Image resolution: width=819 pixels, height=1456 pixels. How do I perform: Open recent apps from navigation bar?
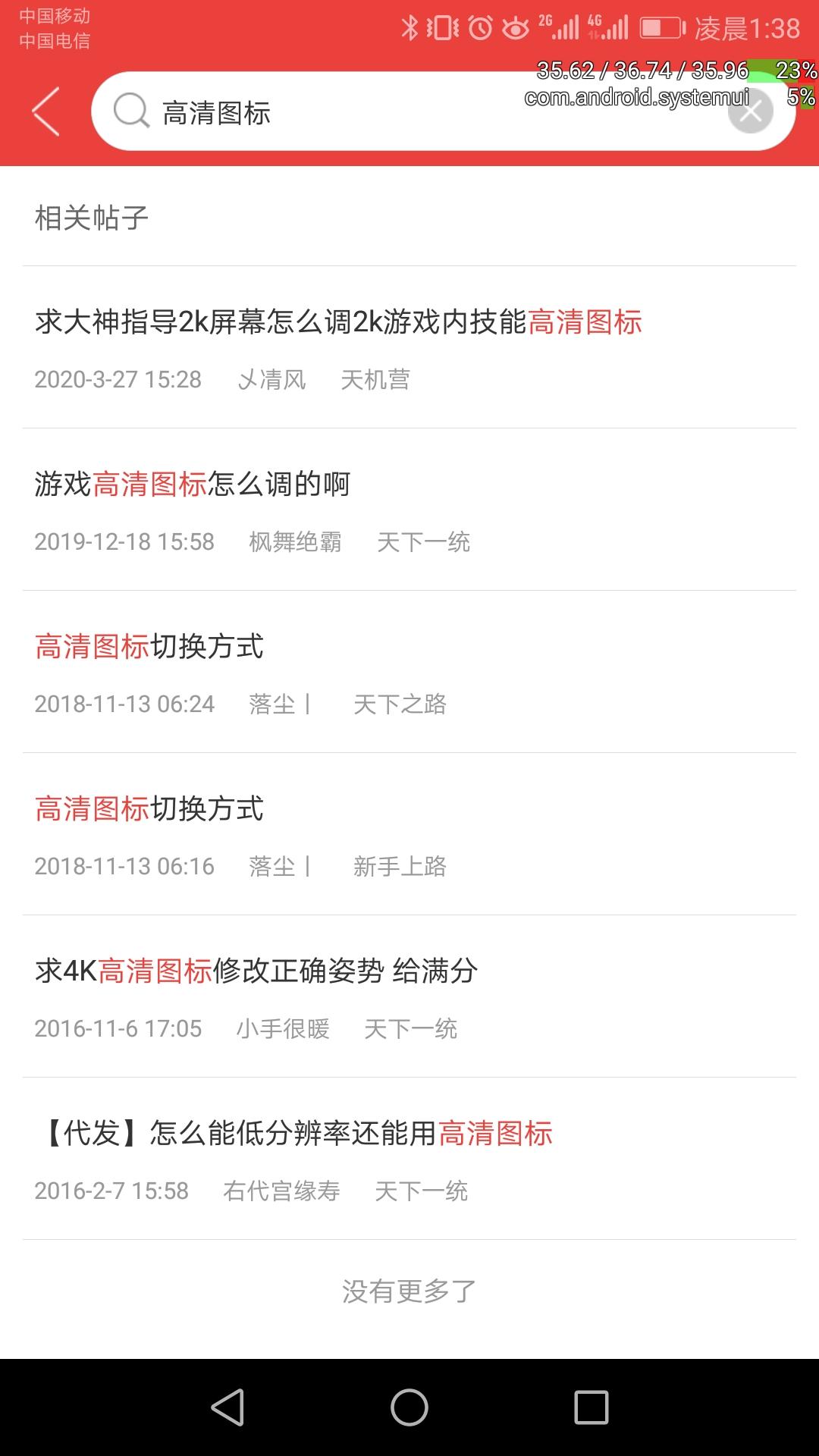tap(591, 1407)
